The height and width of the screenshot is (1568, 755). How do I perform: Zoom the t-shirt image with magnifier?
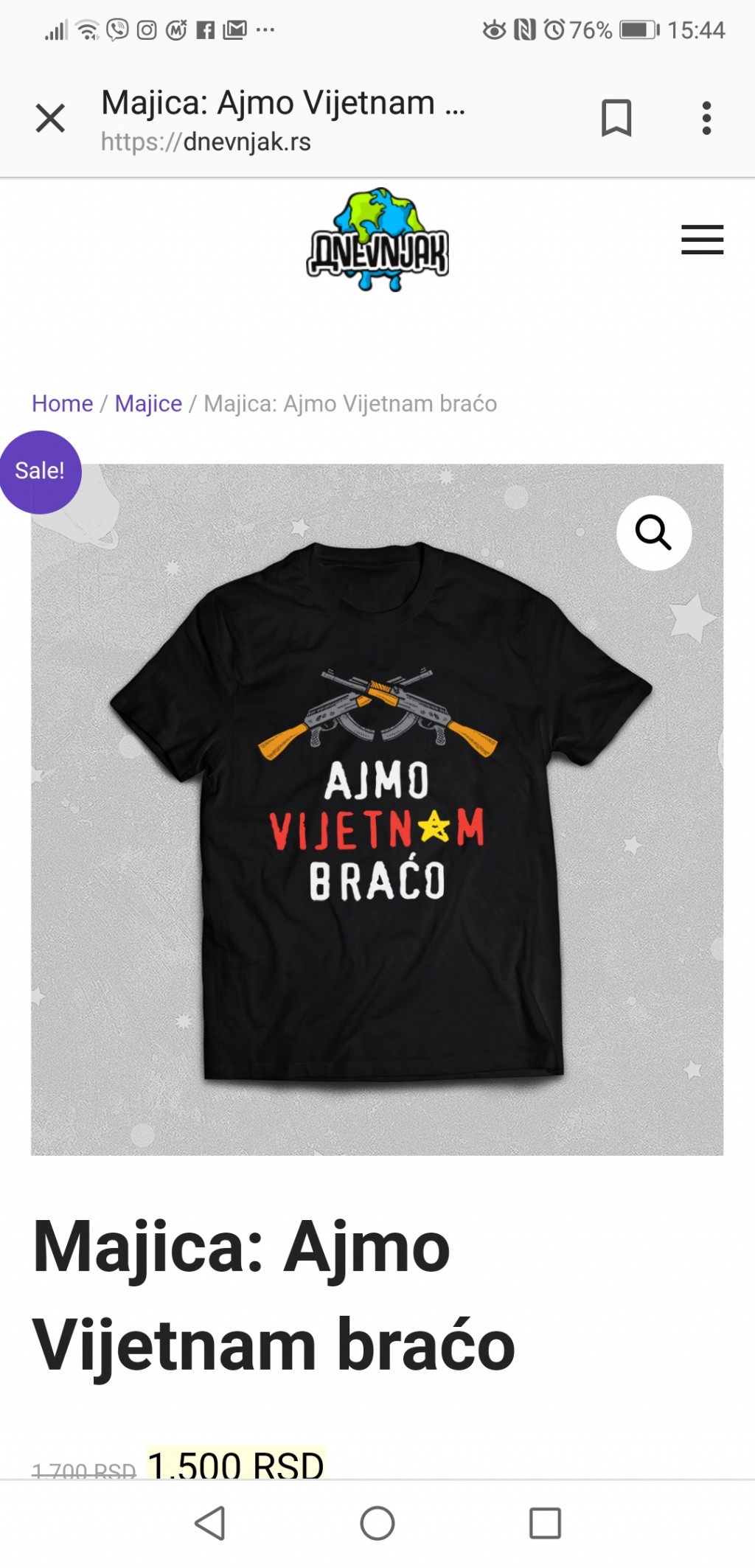[x=654, y=532]
